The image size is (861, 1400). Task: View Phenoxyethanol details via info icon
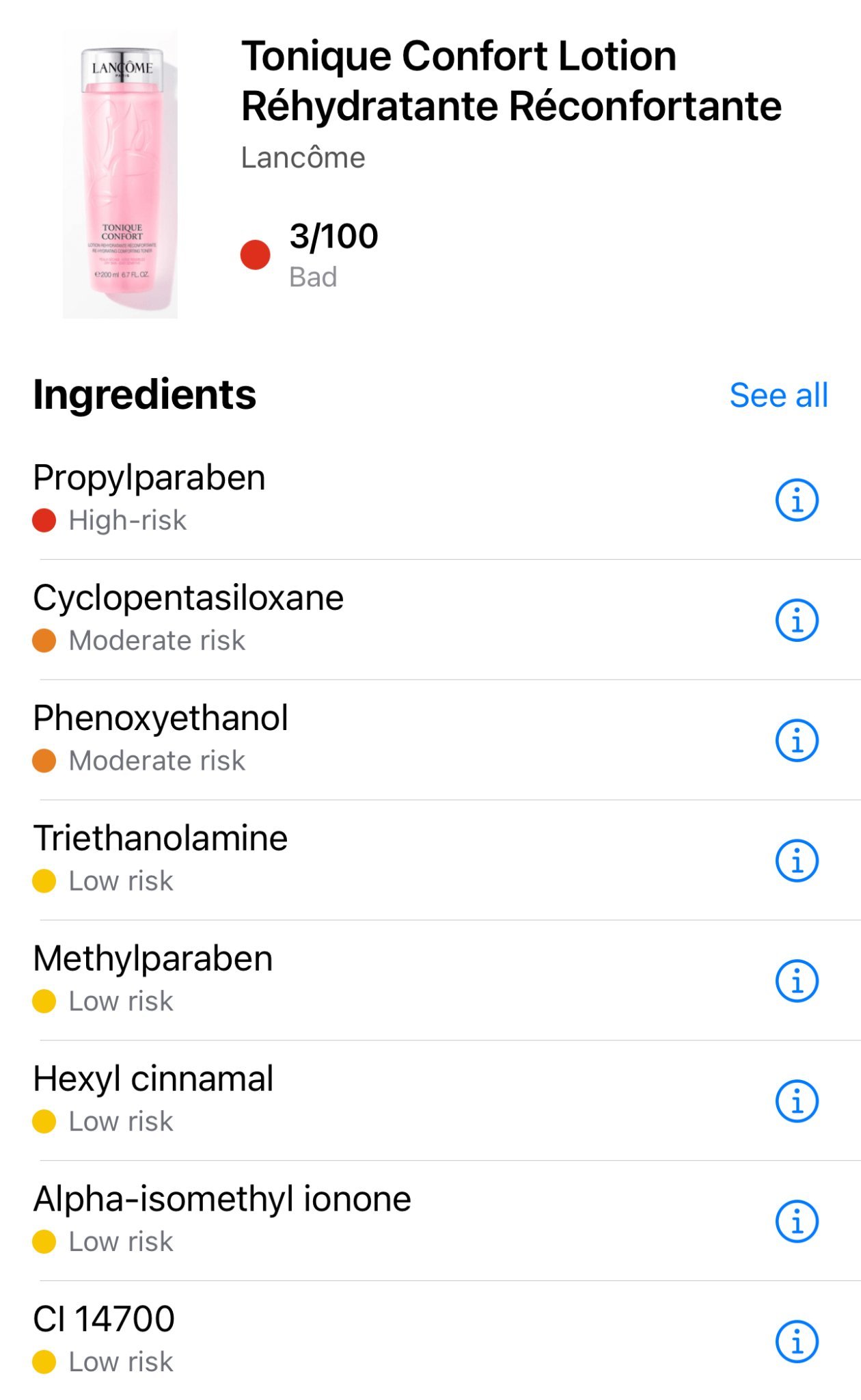[x=796, y=740]
